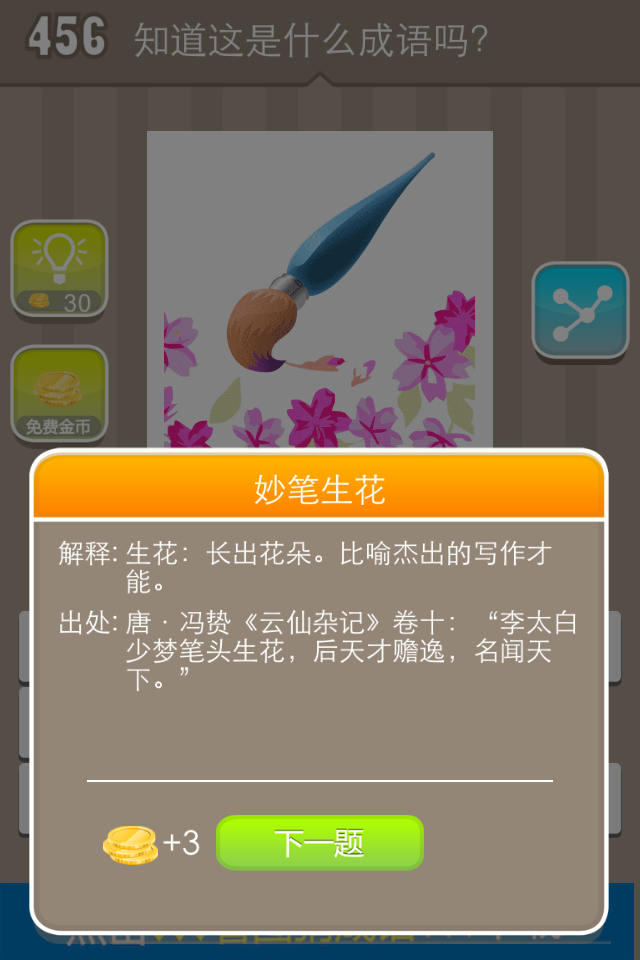
Task: Get free coins via 免费金币
Action: (x=59, y=395)
